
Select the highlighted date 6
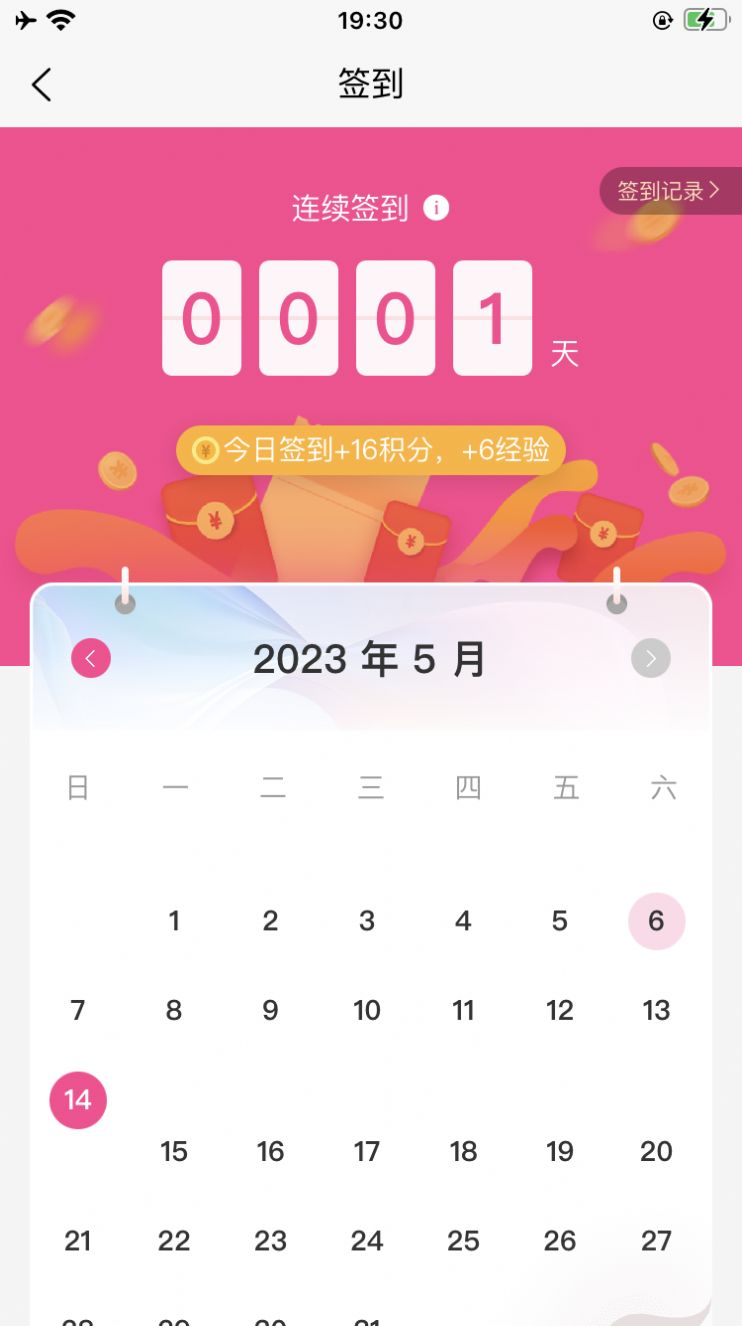(656, 921)
